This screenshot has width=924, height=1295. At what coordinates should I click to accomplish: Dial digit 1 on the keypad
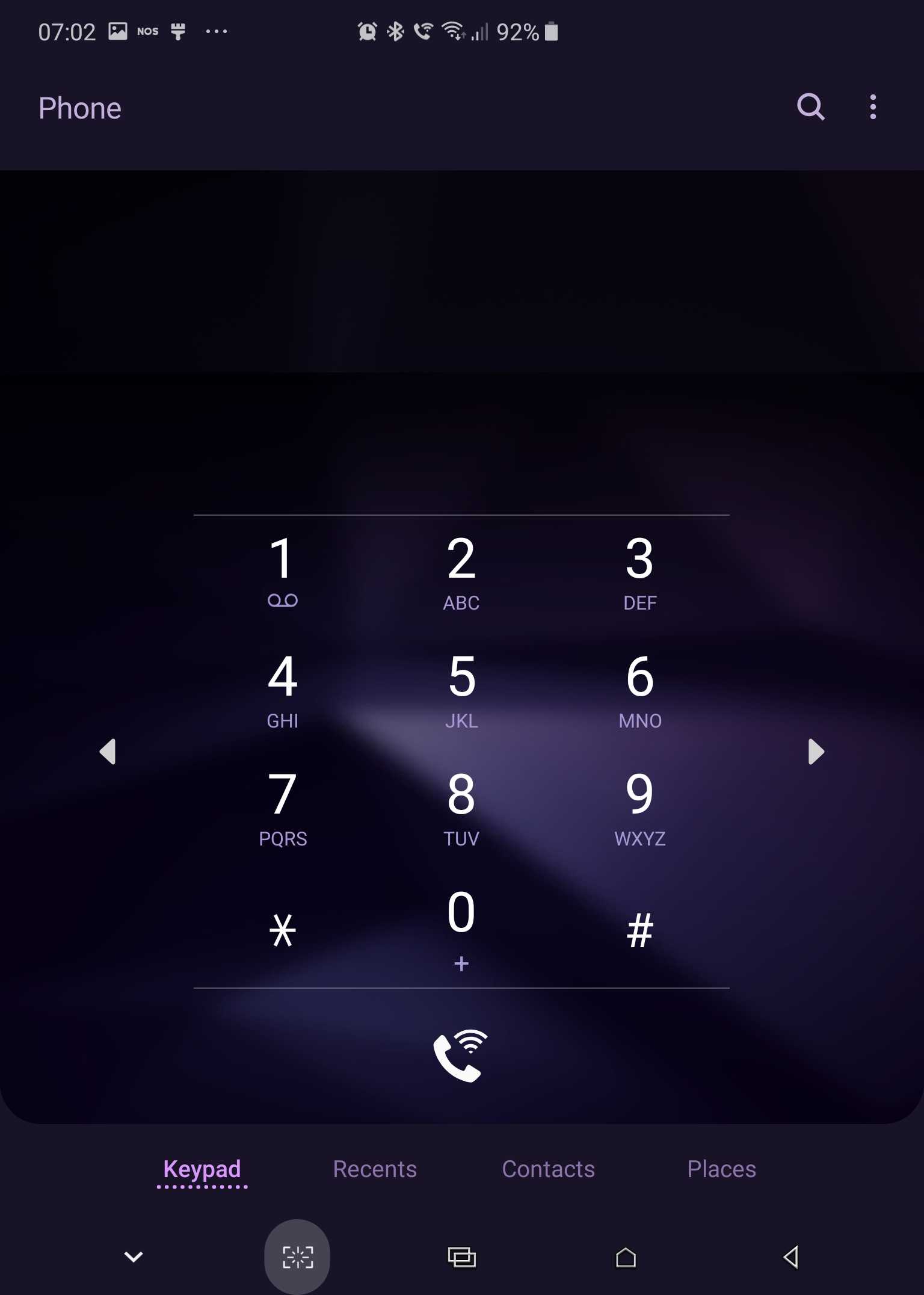coord(282,572)
